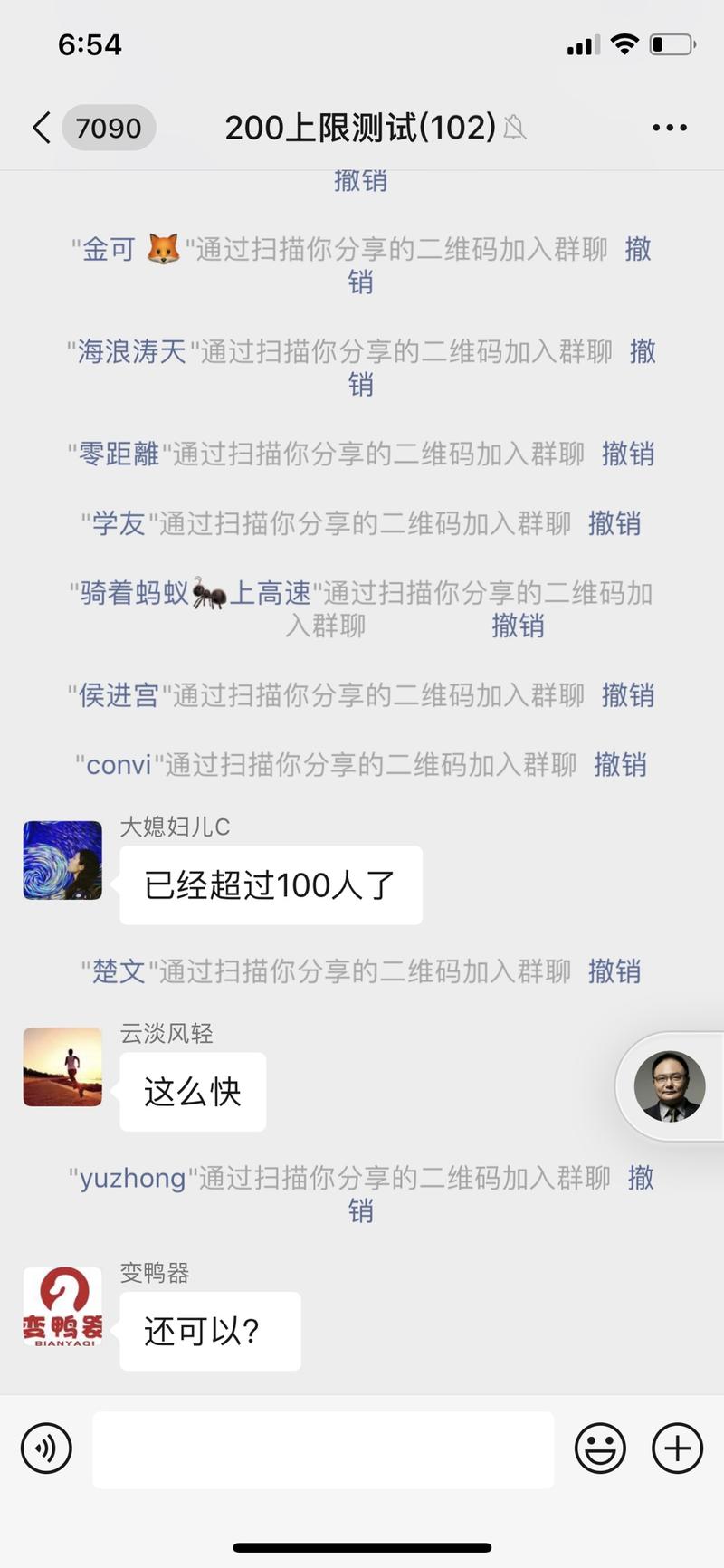Tap the 7090 unread messages badge
Viewport: 724px width, 1568px height.
pyautogui.click(x=109, y=127)
